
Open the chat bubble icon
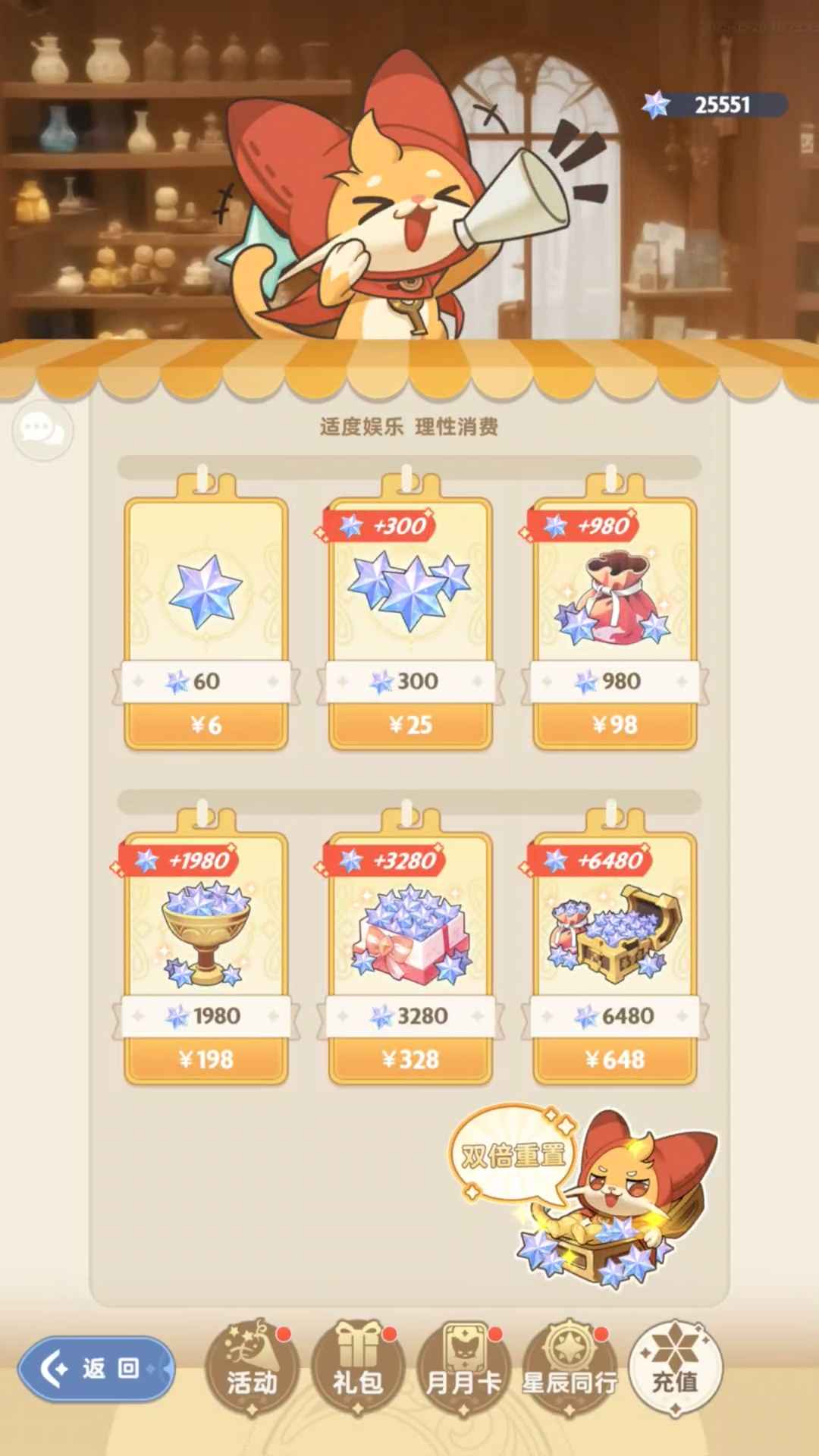tap(42, 430)
